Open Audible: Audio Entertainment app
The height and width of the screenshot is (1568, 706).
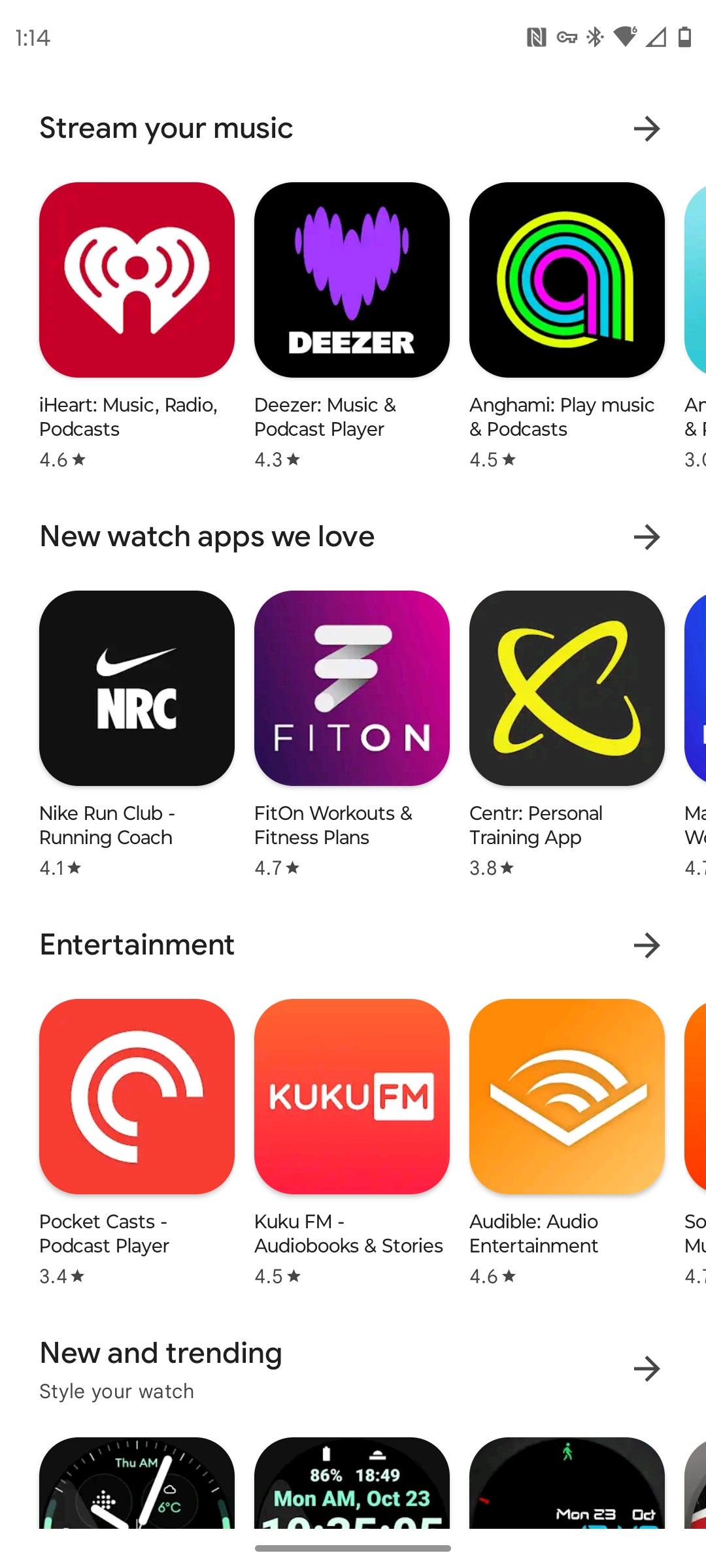[x=567, y=1096]
